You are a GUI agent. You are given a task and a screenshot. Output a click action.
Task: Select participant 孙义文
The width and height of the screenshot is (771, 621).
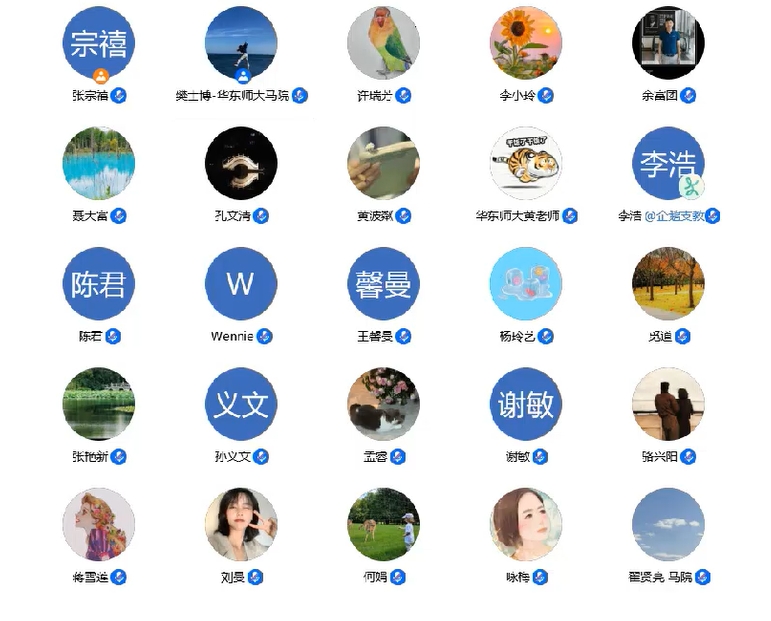pyautogui.click(x=241, y=404)
